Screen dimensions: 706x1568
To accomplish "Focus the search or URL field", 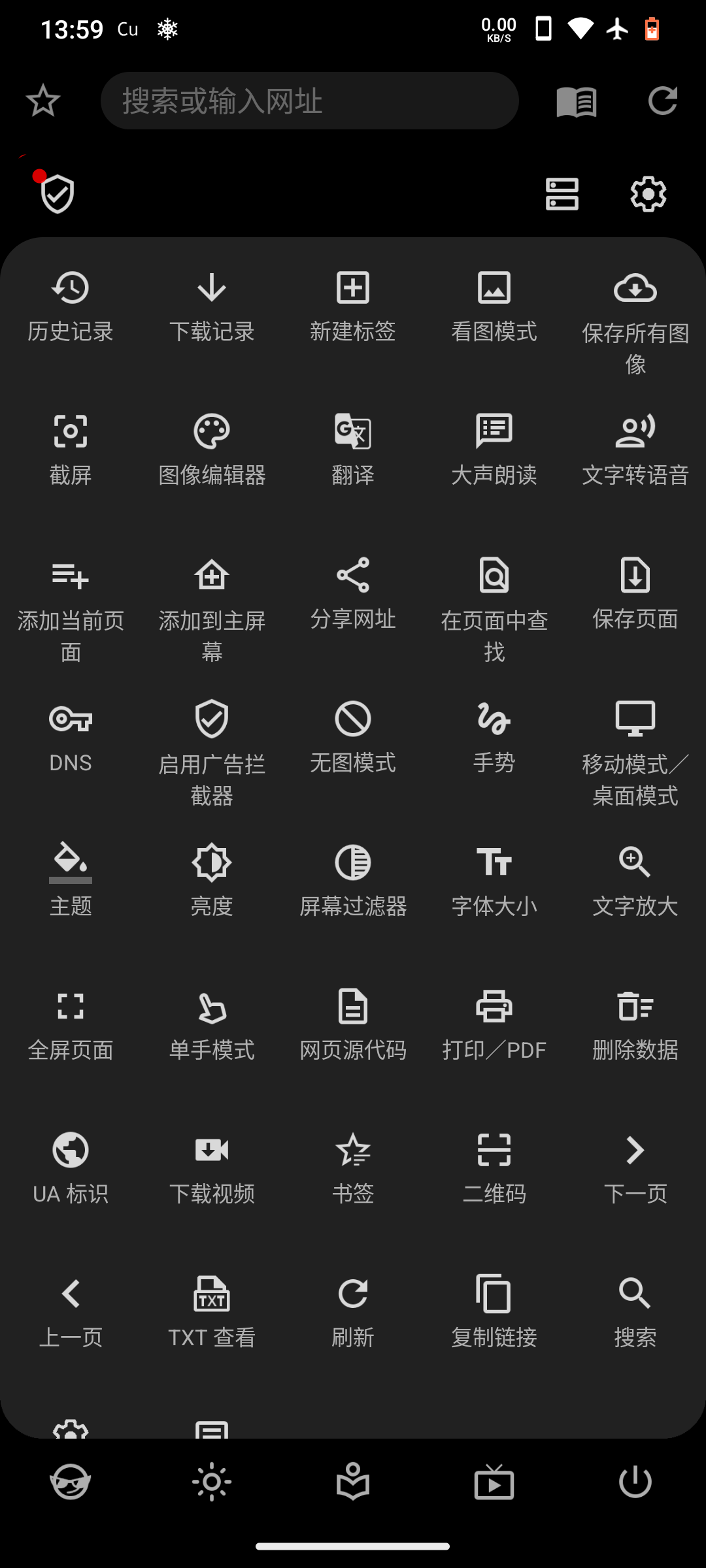I will click(x=309, y=101).
